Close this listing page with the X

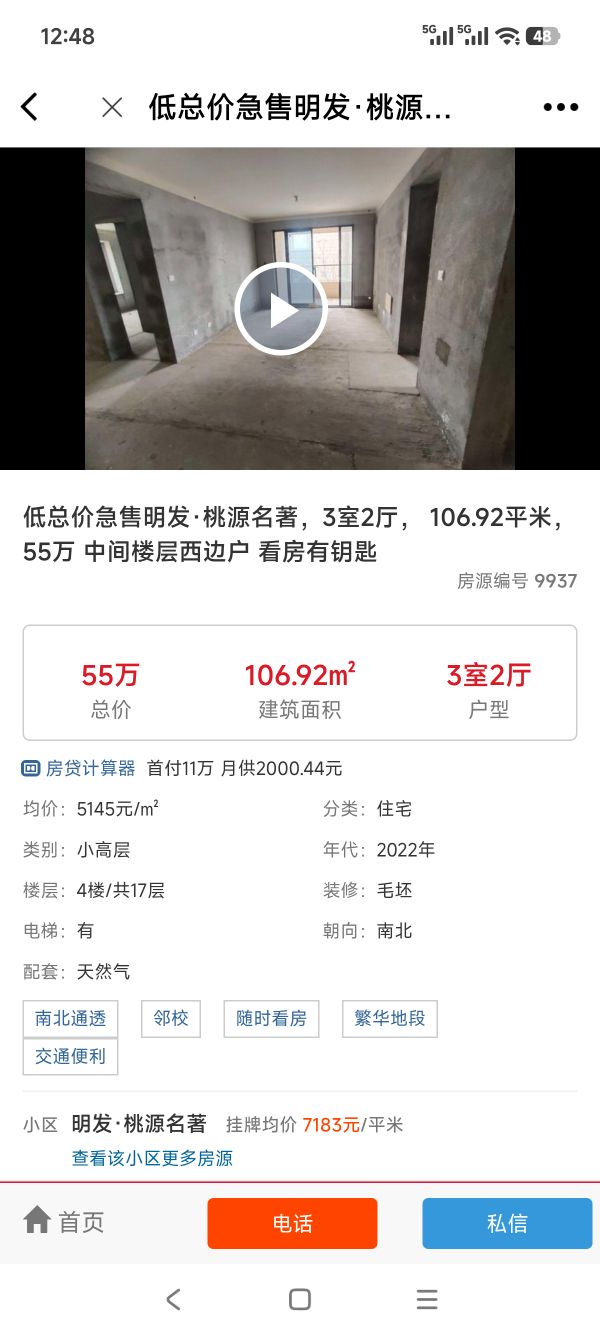[112, 107]
